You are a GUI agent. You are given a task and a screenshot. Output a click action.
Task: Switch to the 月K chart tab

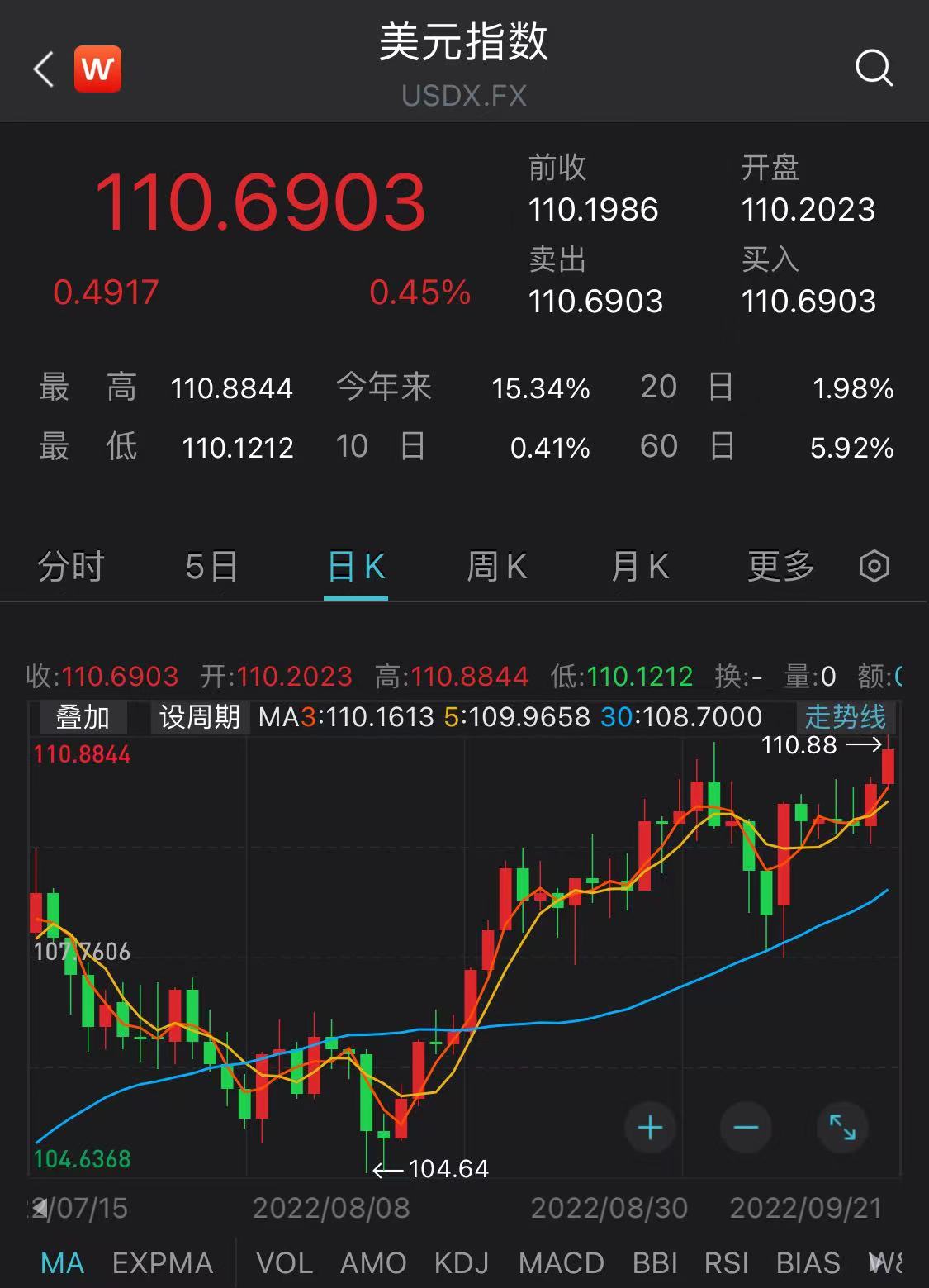point(640,567)
